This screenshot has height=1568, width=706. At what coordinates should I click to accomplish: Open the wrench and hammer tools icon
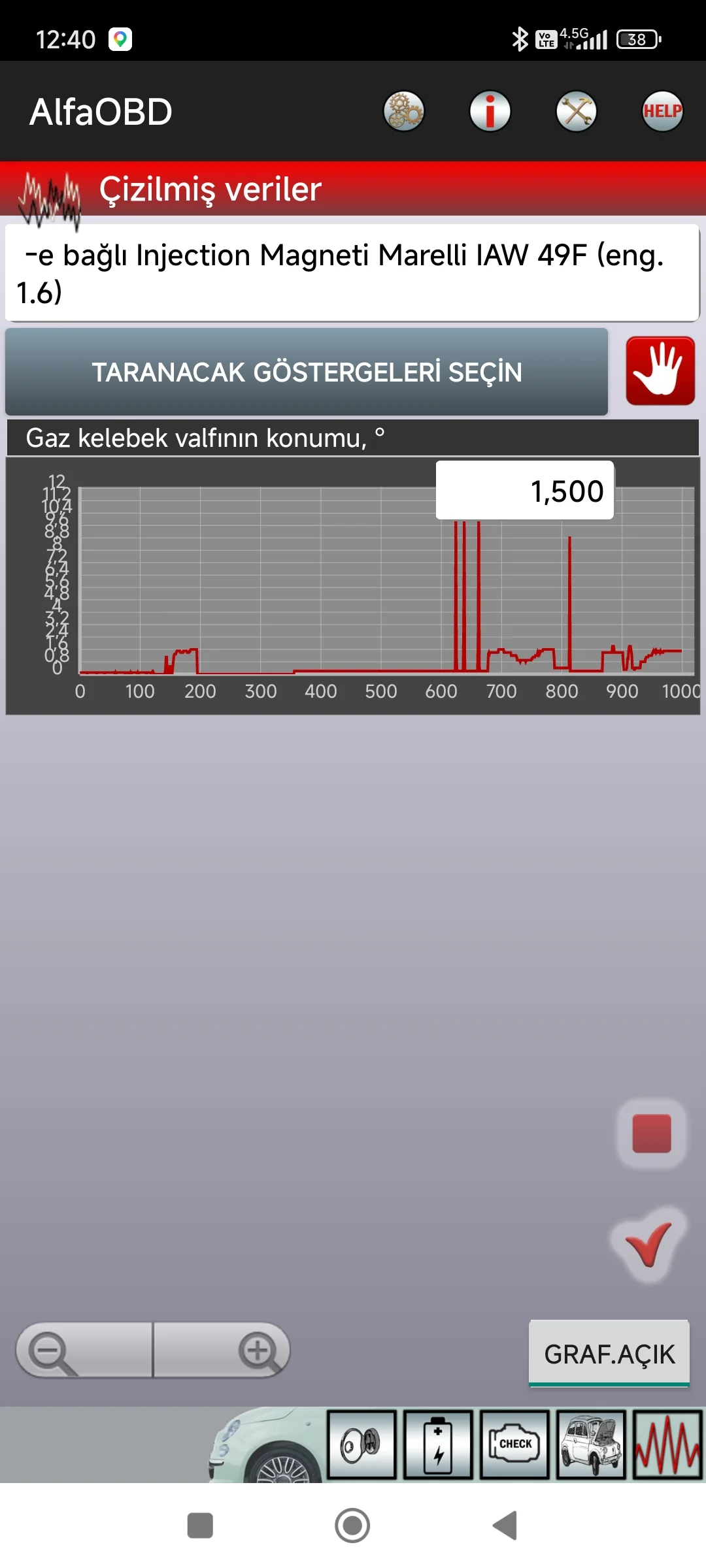pyautogui.click(x=576, y=111)
